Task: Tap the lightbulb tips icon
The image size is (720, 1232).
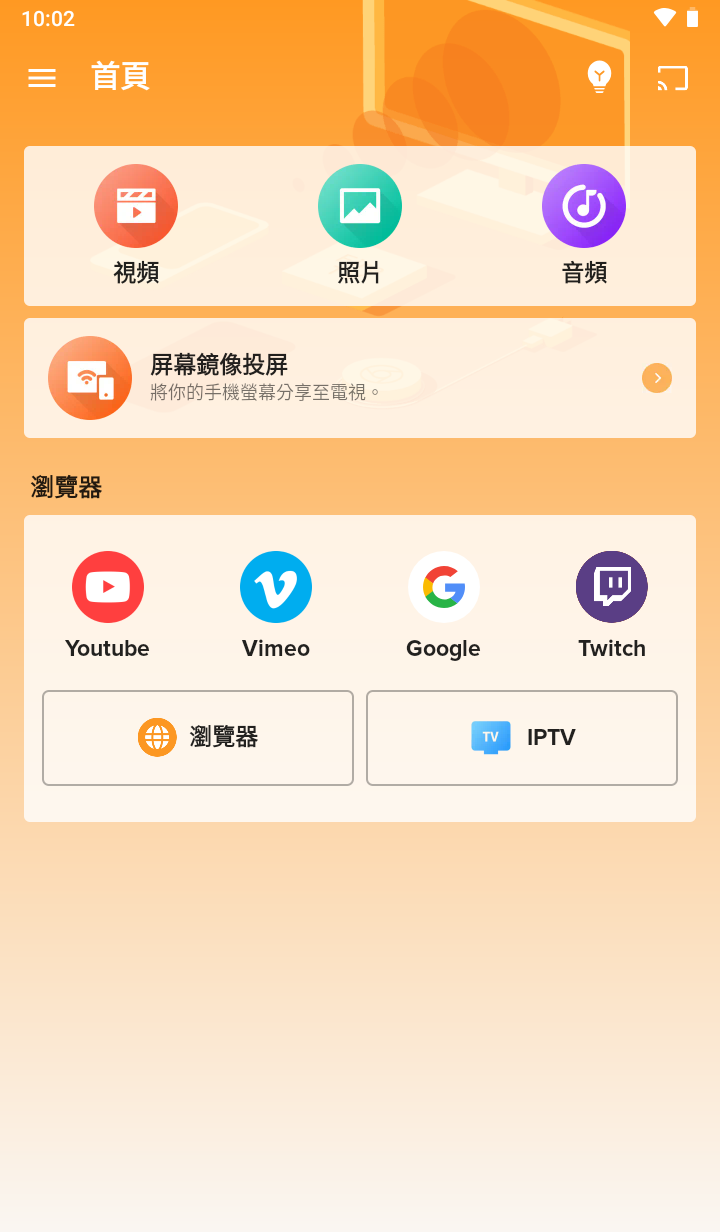Action: point(599,77)
